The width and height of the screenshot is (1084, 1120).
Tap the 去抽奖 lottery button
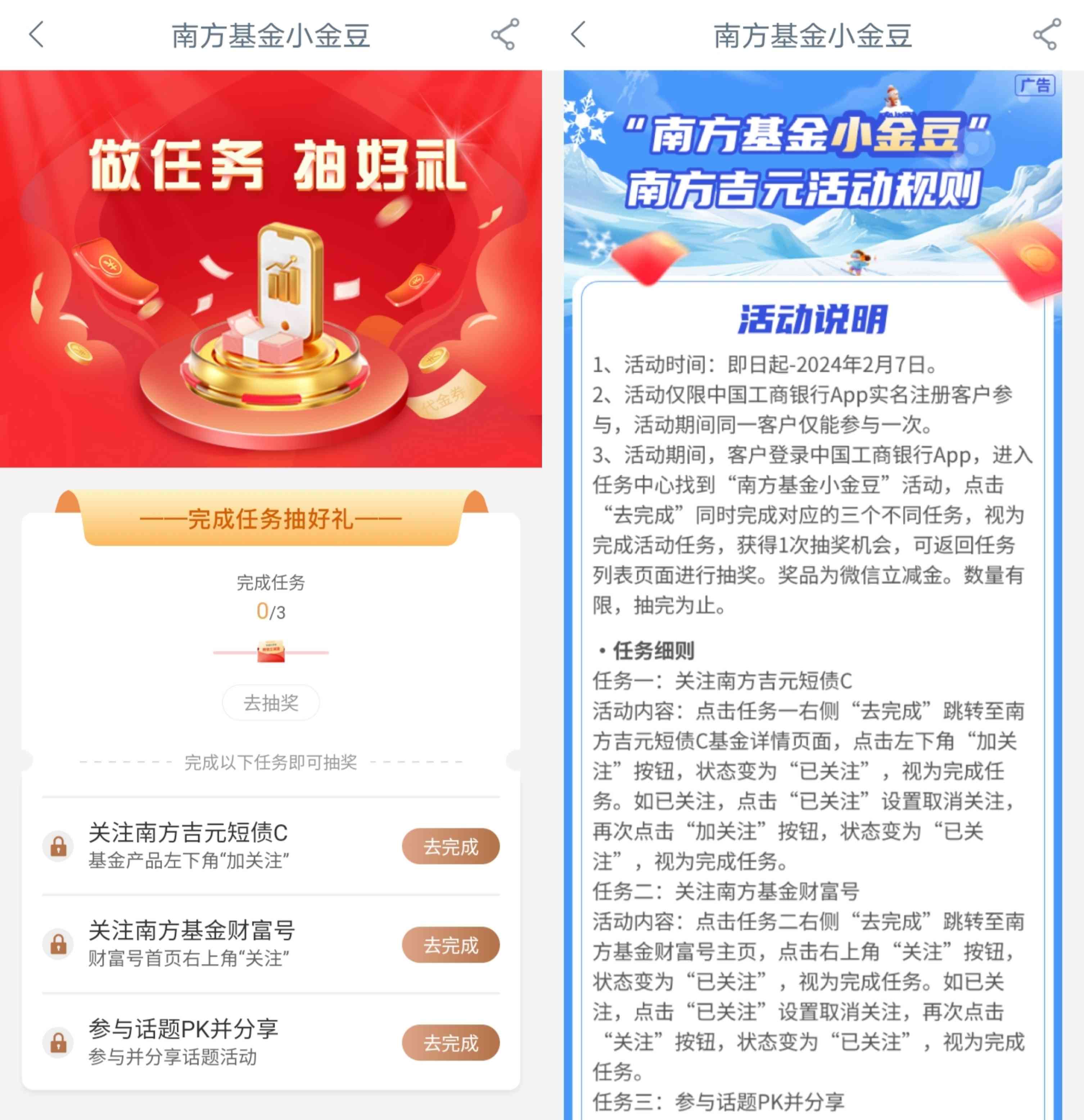[x=270, y=702]
